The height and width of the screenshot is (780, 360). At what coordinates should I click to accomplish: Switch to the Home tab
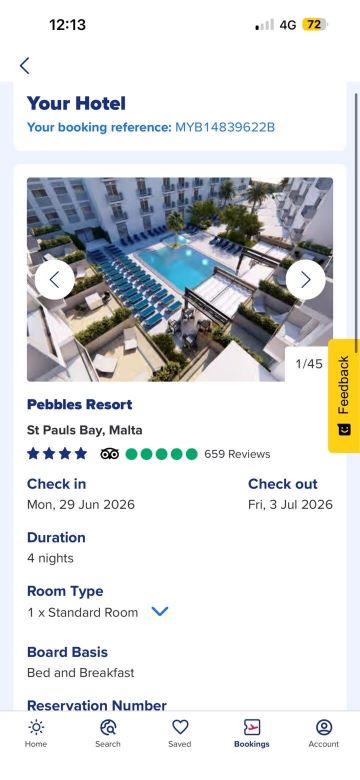tap(36, 733)
